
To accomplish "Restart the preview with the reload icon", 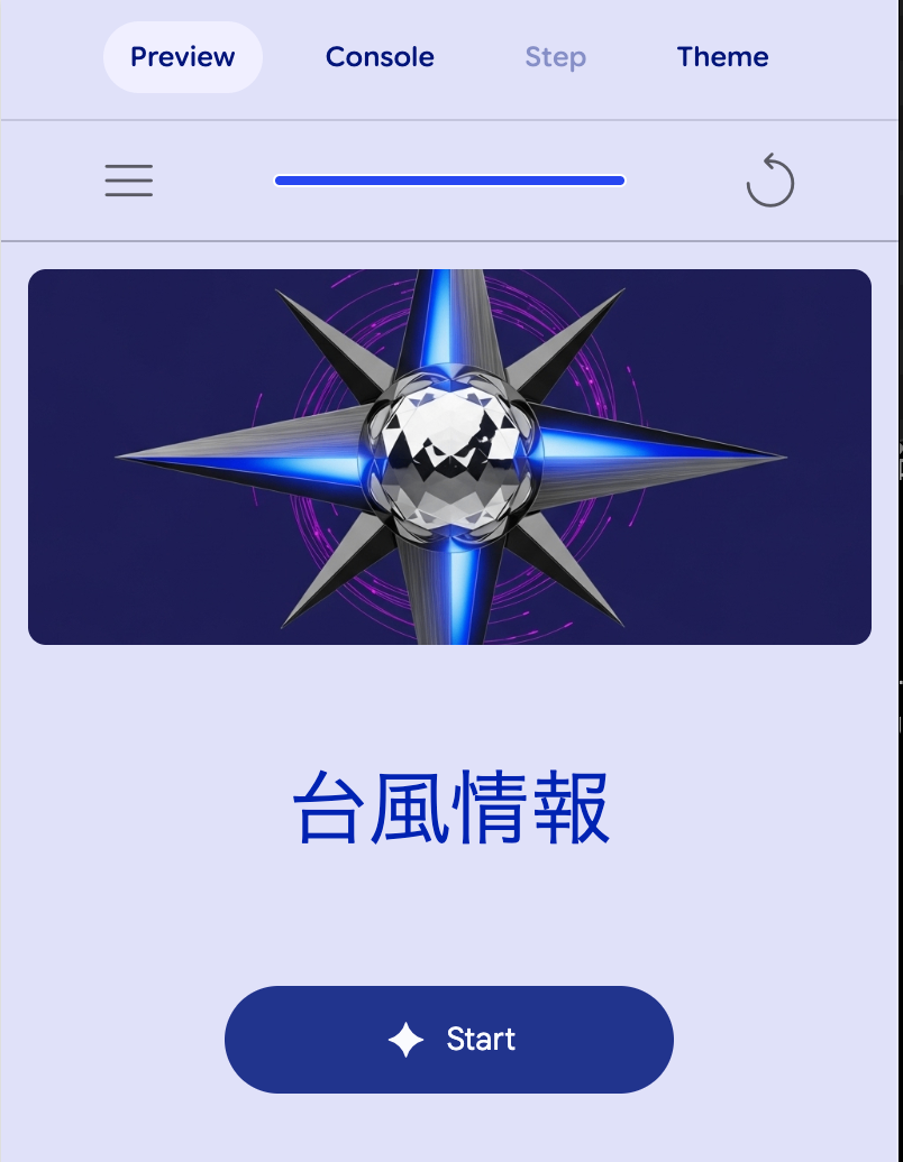I will (770, 181).
